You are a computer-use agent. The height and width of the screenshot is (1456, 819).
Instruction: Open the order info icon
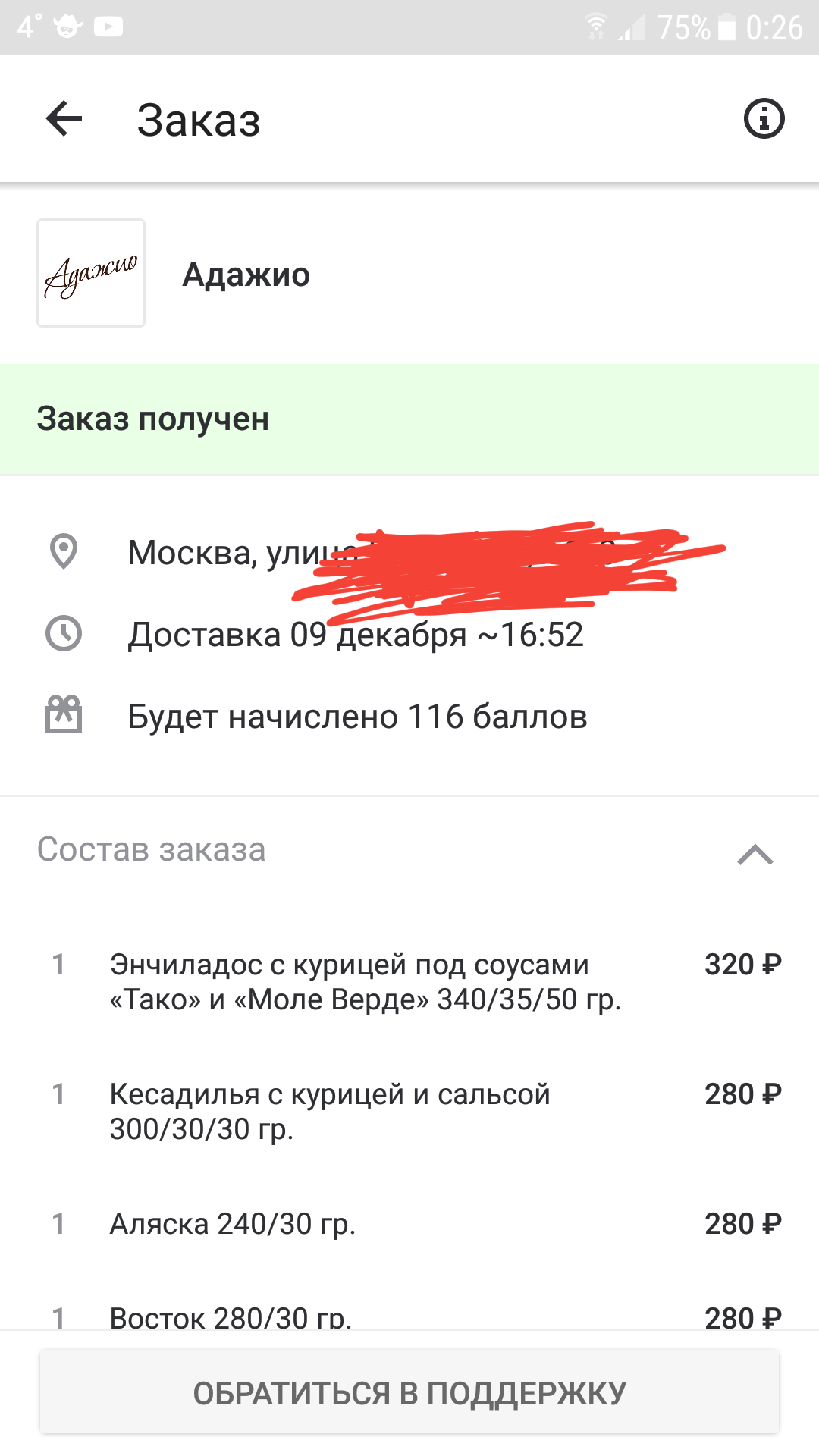click(764, 119)
